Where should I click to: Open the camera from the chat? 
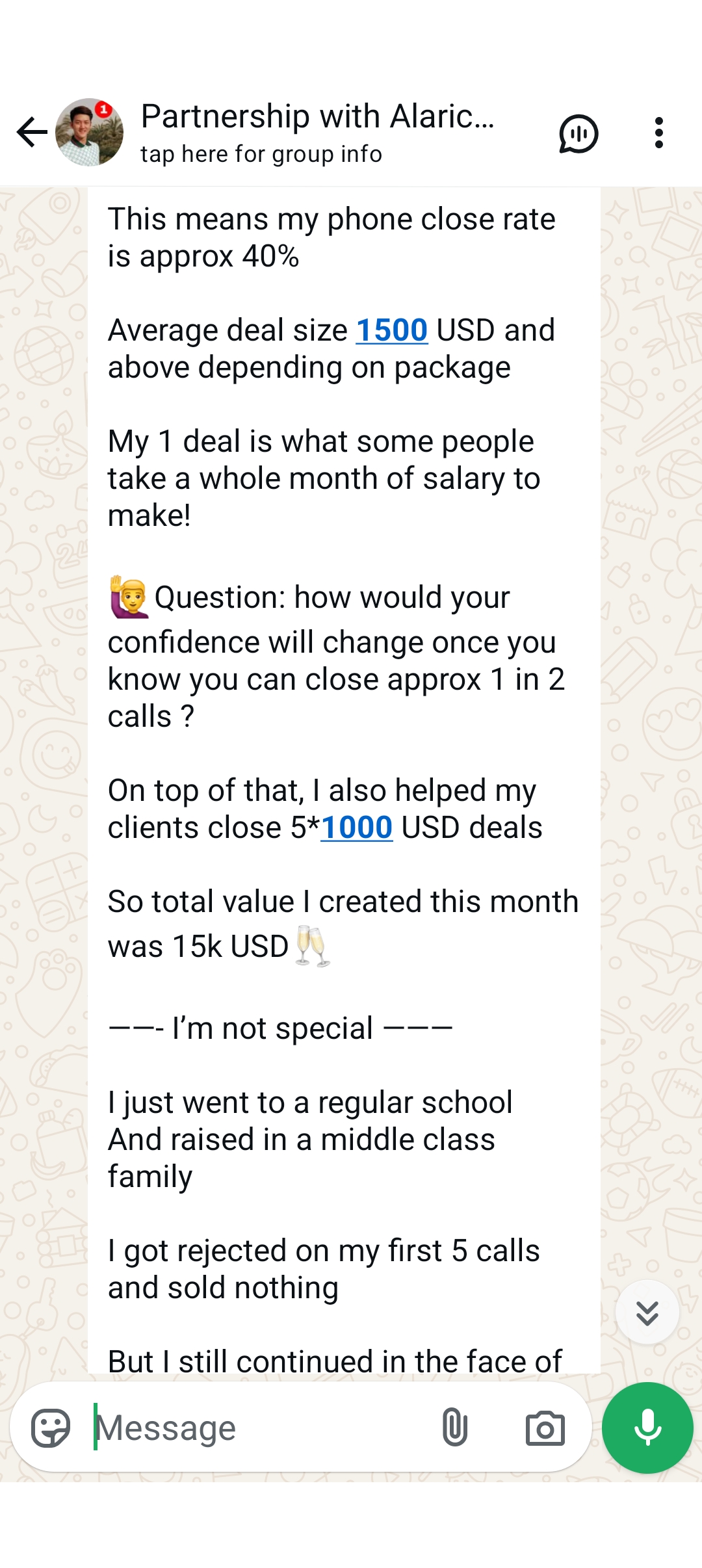point(545,1428)
